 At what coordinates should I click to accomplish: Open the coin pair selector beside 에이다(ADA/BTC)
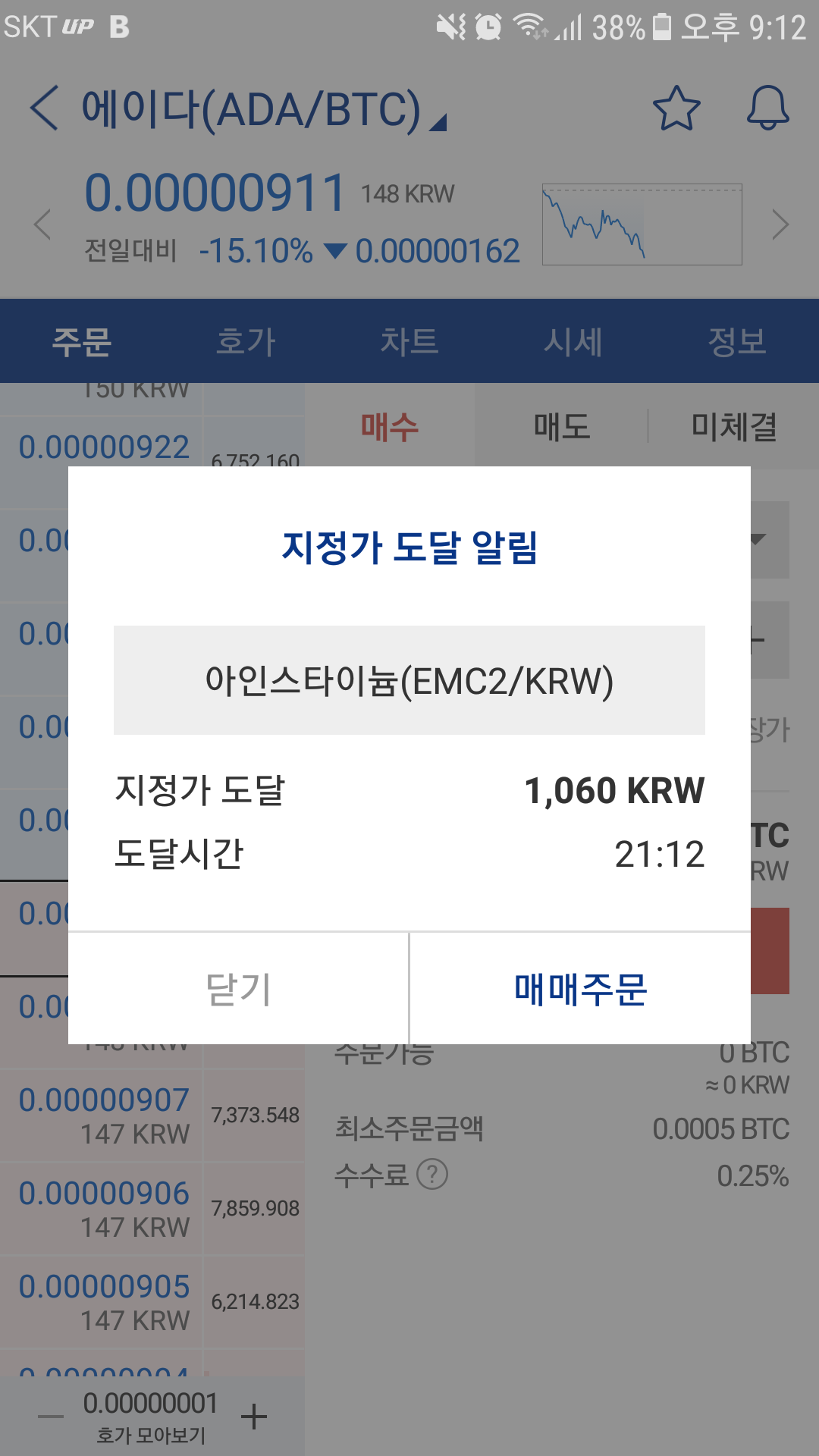coord(438,121)
